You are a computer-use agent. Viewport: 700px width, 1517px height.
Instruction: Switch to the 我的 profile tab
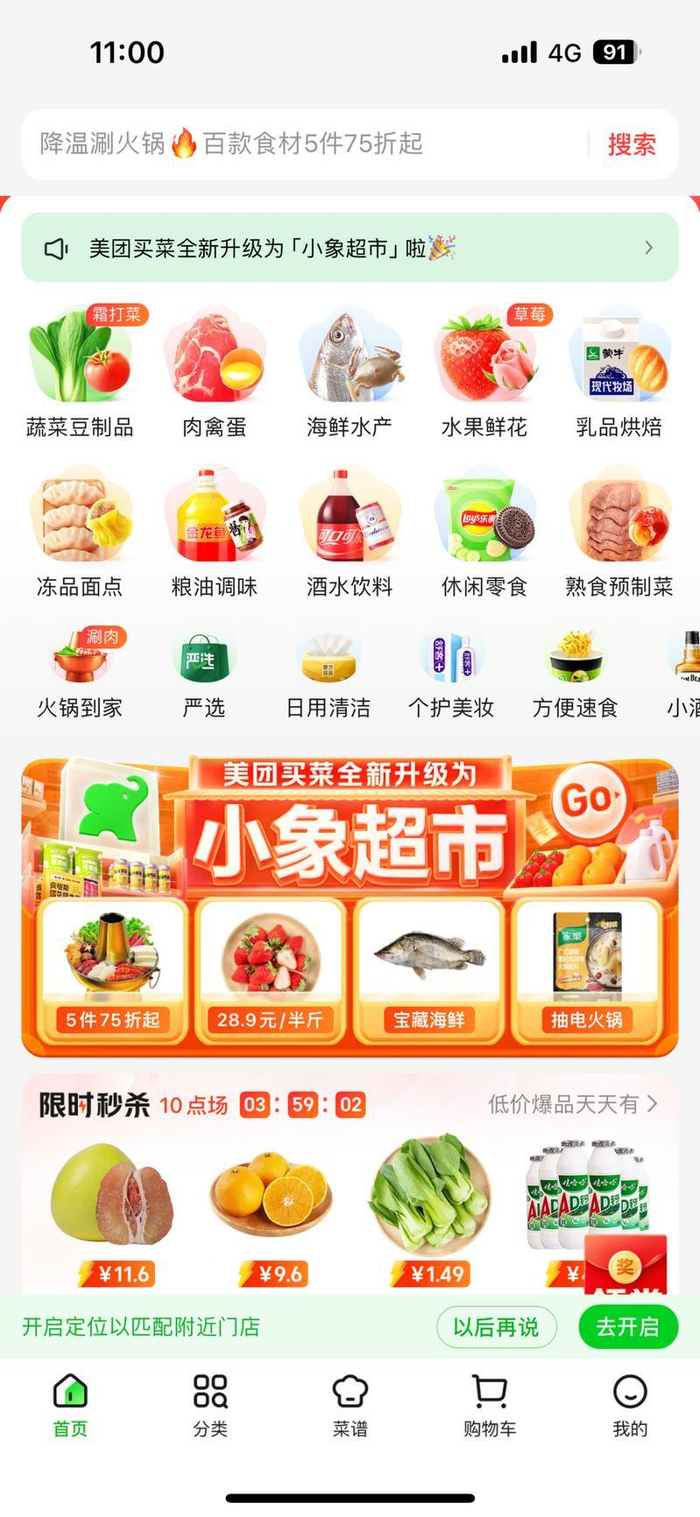(x=629, y=1405)
